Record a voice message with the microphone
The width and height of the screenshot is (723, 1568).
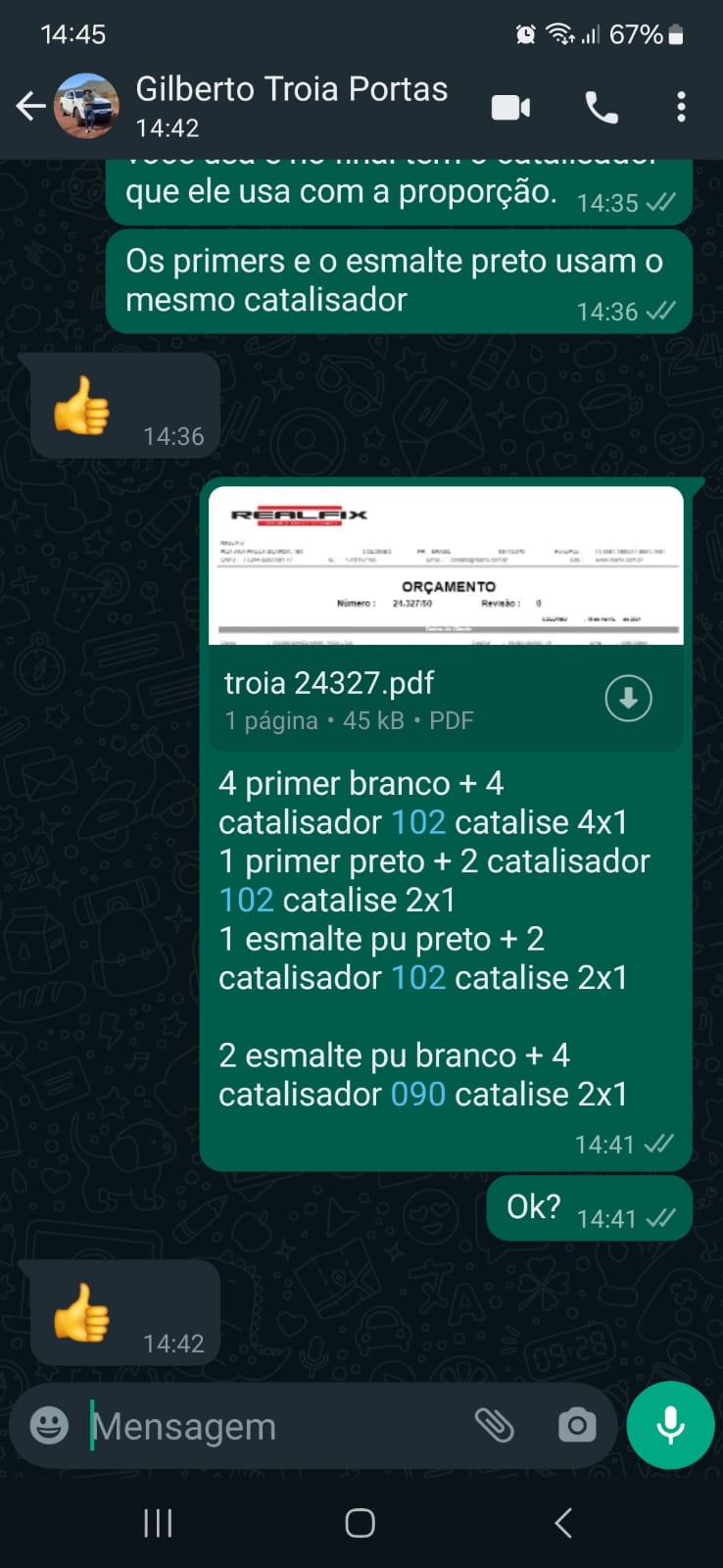click(x=671, y=1426)
